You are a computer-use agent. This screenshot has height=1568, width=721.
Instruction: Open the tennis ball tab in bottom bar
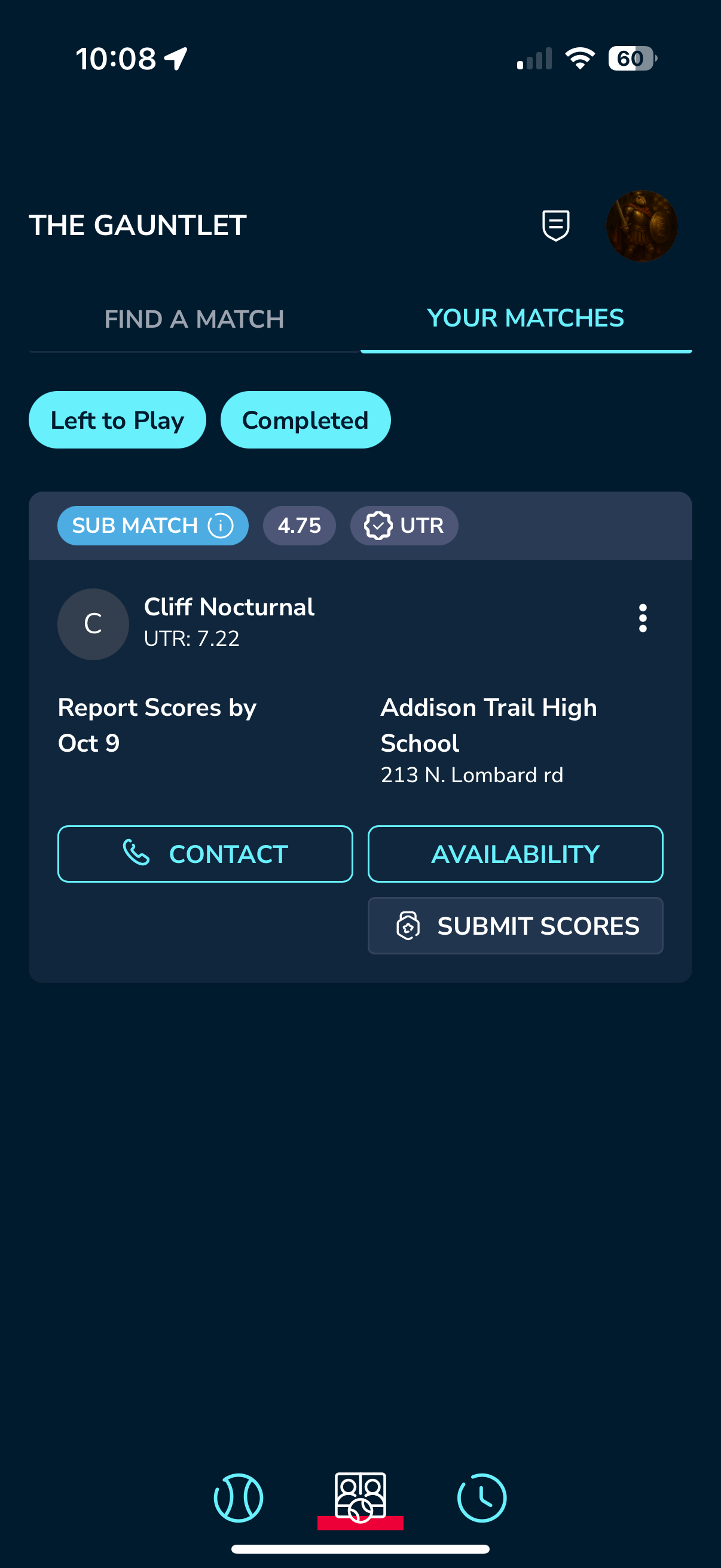(x=238, y=1497)
